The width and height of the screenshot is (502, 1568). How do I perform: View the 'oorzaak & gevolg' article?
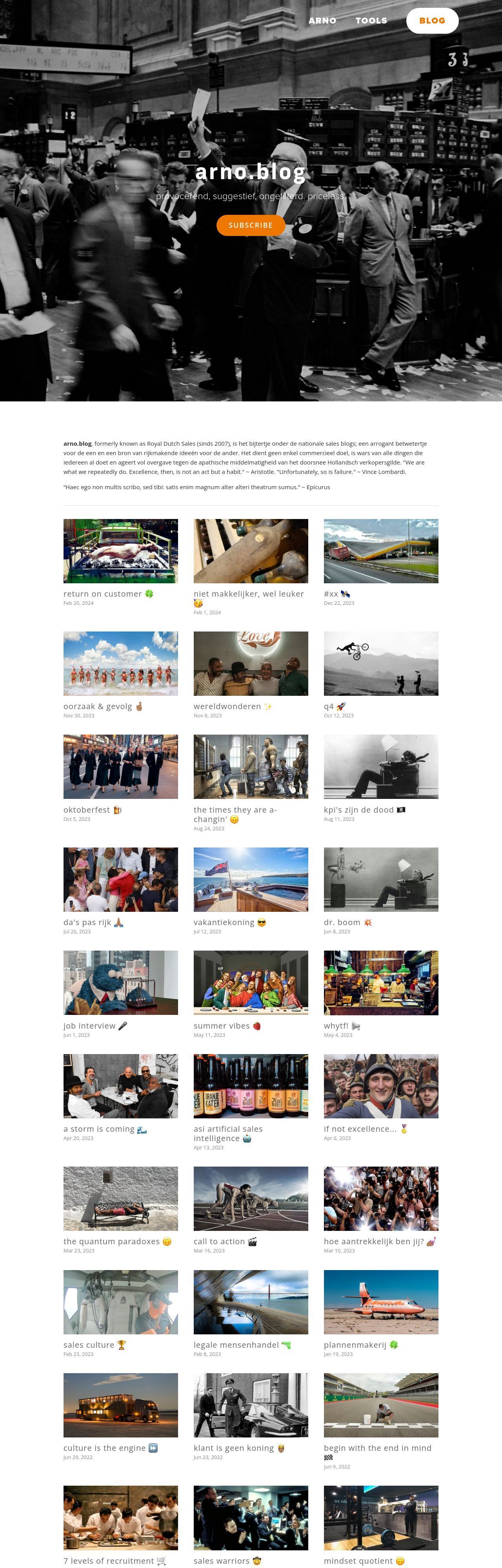(98, 707)
